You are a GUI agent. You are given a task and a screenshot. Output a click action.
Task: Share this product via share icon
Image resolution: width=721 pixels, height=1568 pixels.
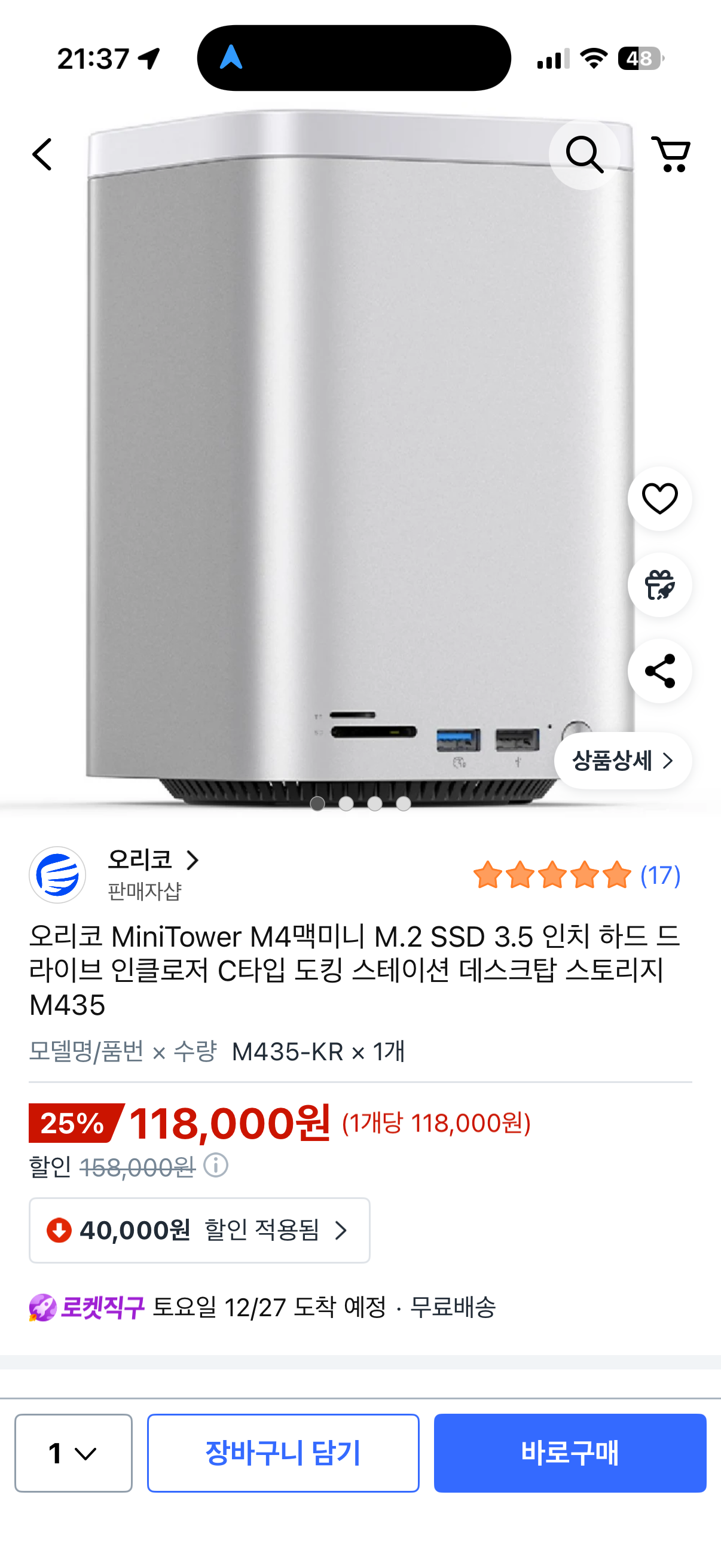[659, 672]
